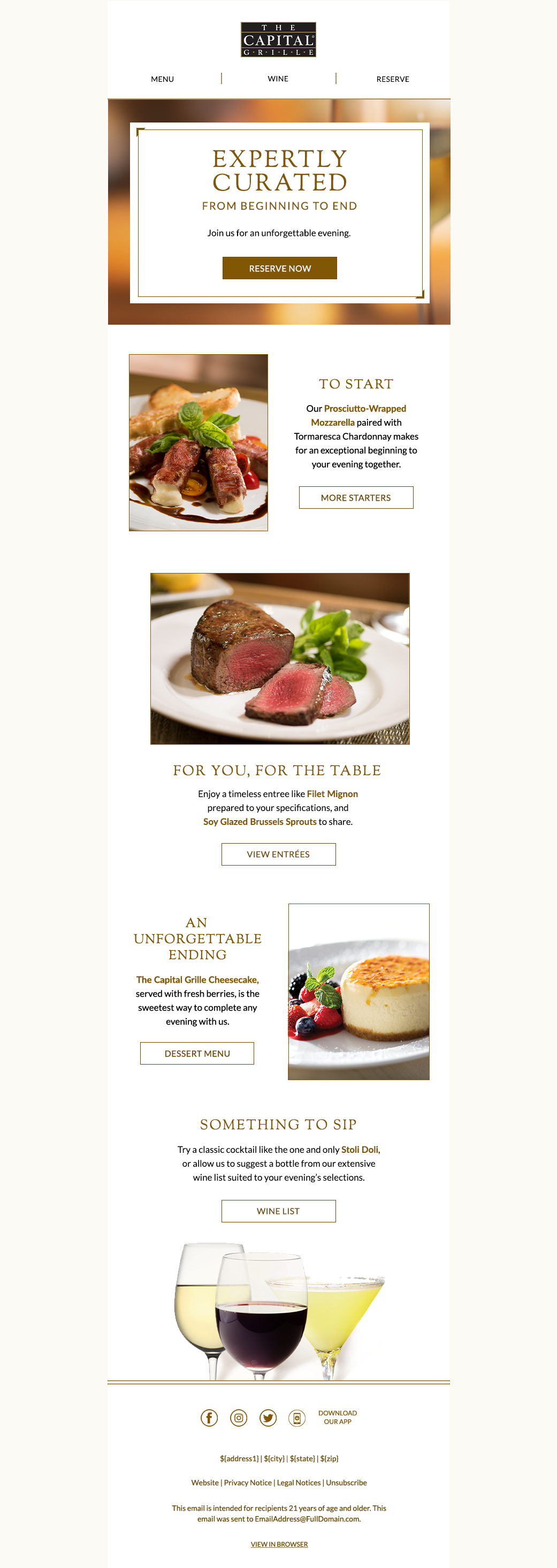Open the Twitter icon

(268, 1418)
